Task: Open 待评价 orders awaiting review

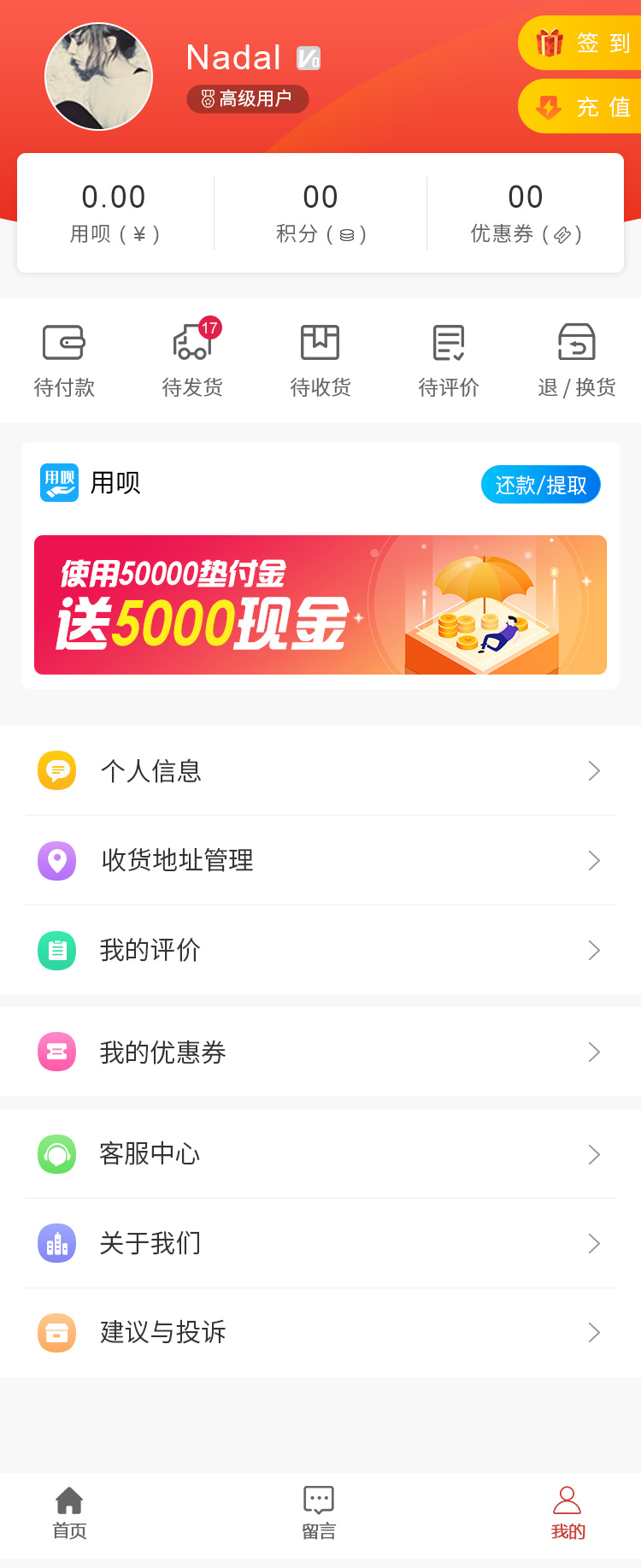Action: 449,361
